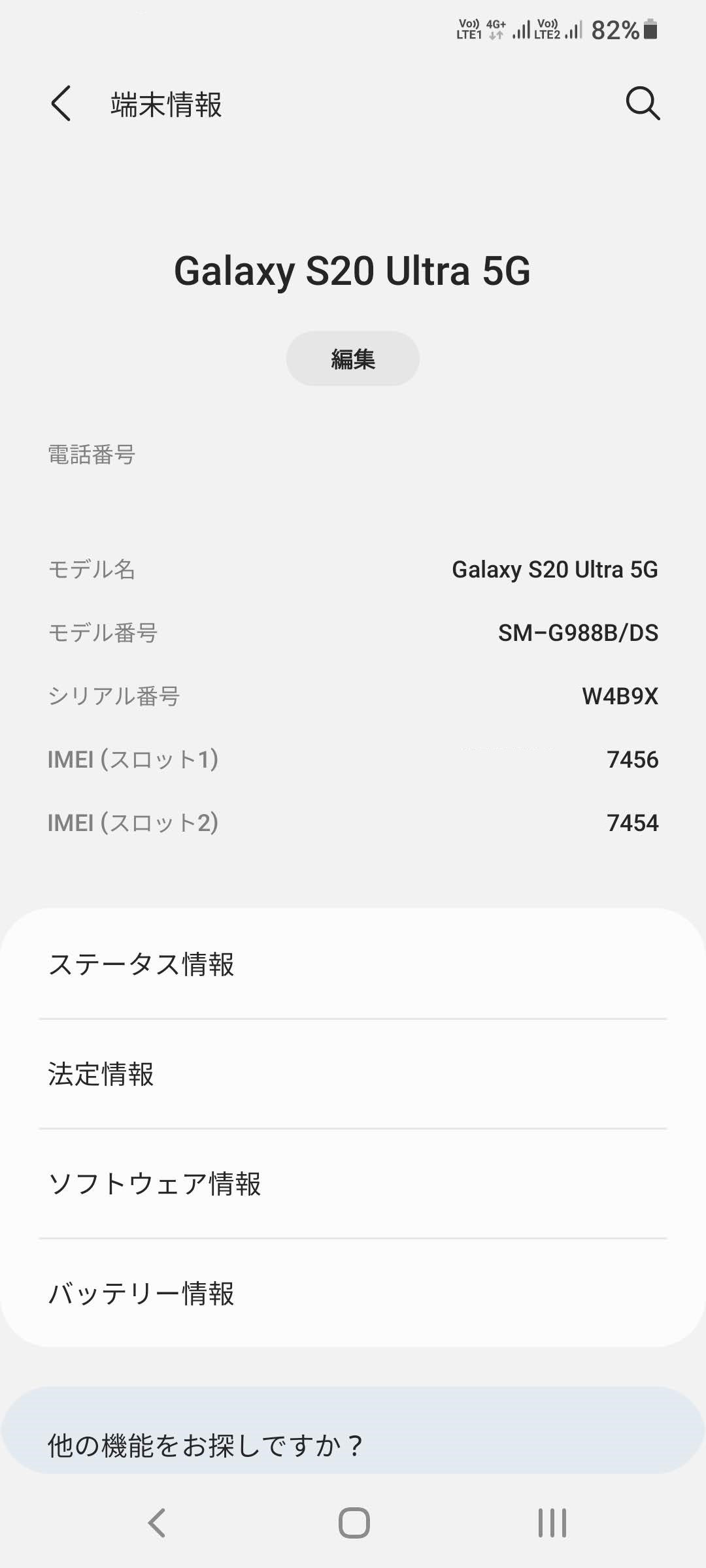Viewport: 706px width, 1568px height.
Task: Open 法定情報
Action: point(353,1074)
